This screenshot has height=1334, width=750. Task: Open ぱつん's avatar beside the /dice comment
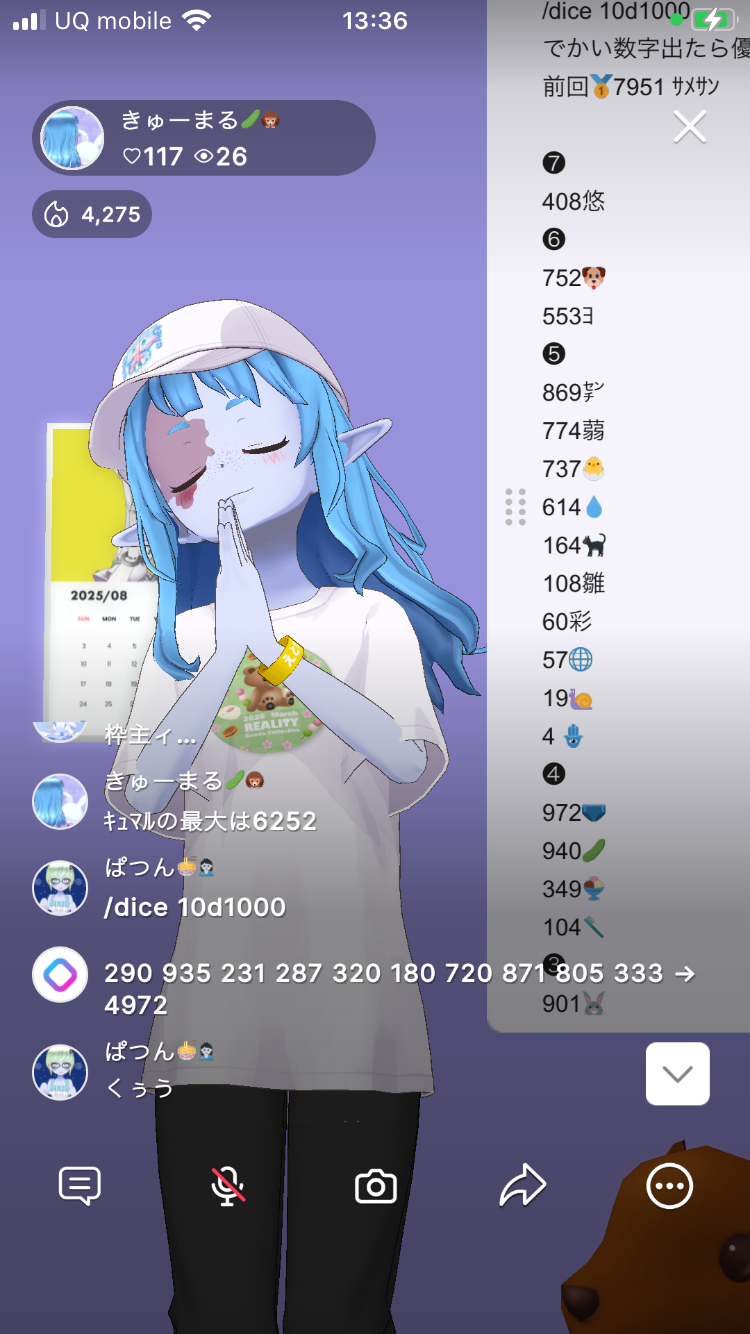tap(60, 887)
